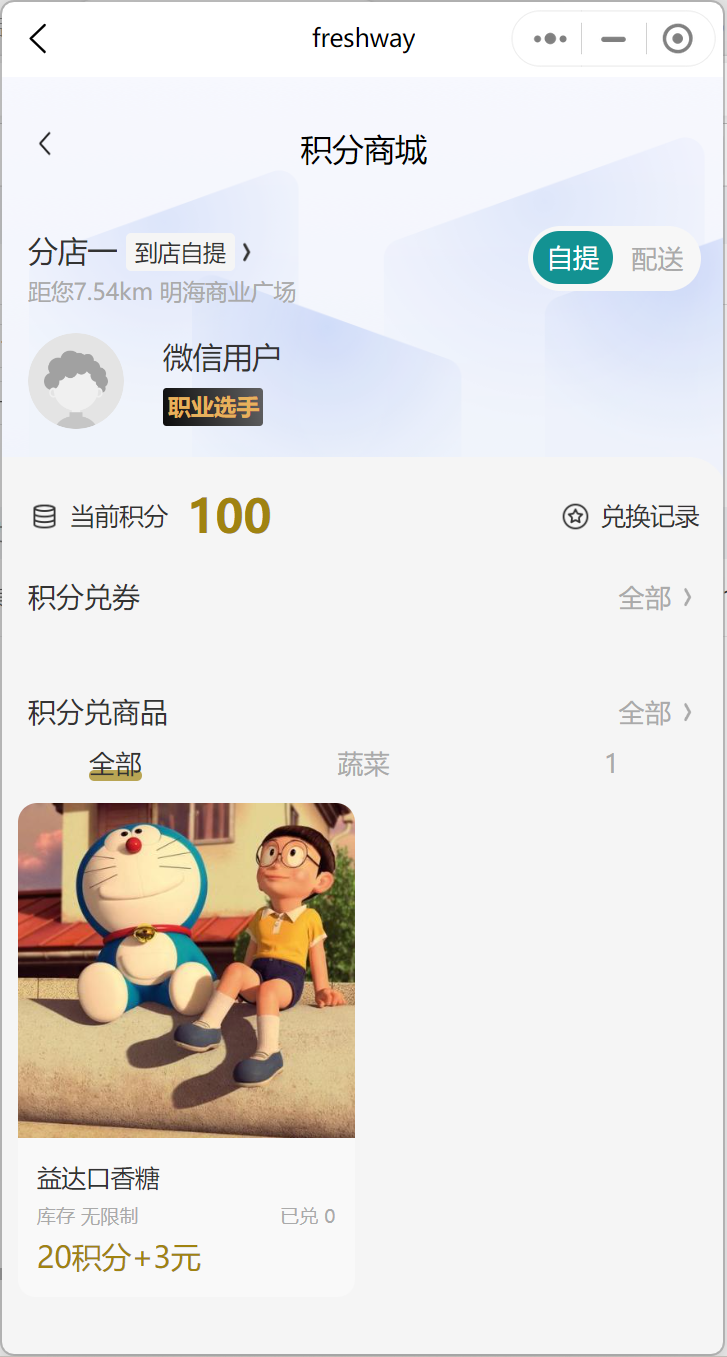Image resolution: width=727 pixels, height=1357 pixels.
Task: Change store via 分店一 到店自提
Action: click(140, 253)
